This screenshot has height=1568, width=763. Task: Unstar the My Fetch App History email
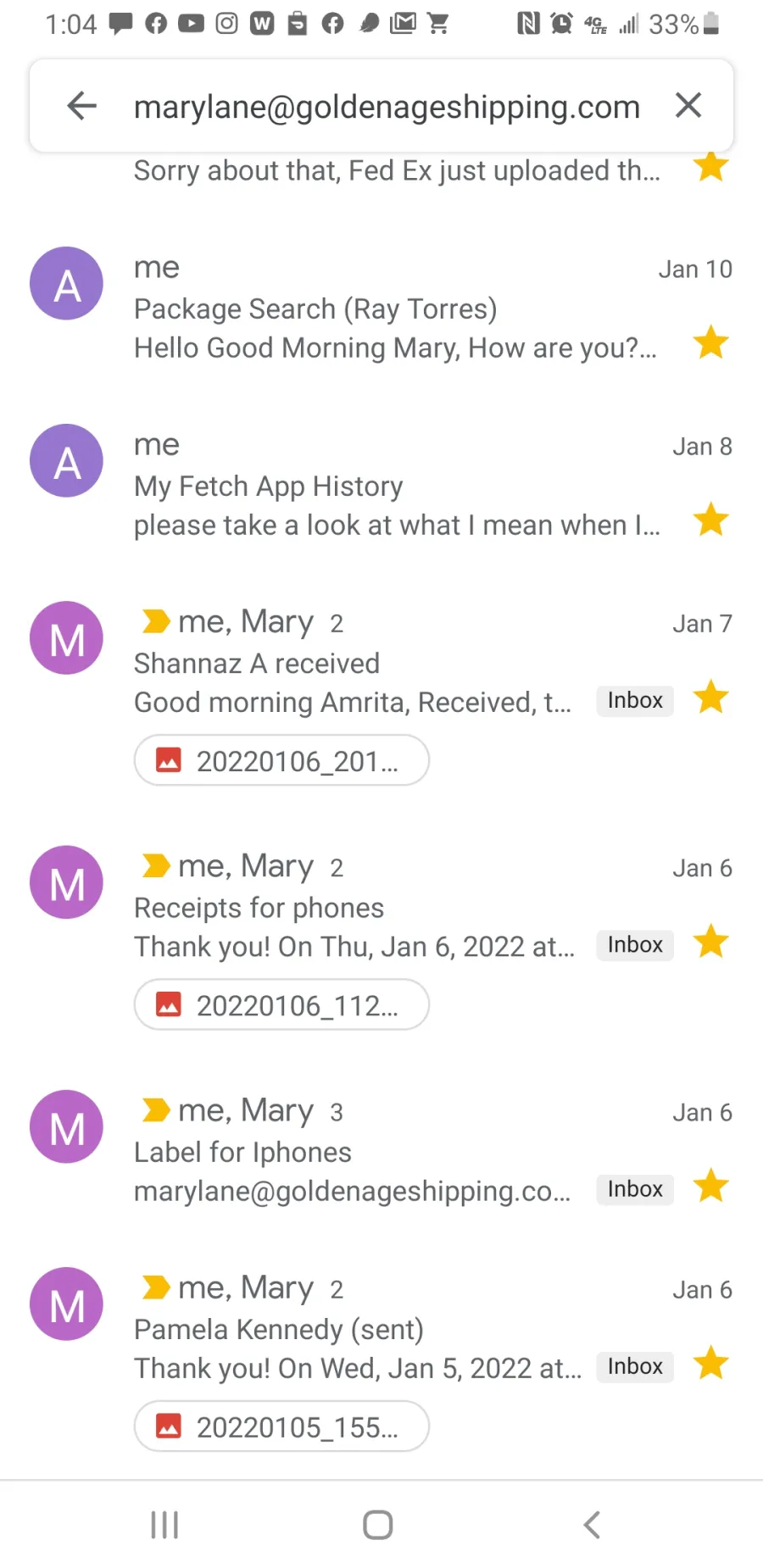coord(710,520)
